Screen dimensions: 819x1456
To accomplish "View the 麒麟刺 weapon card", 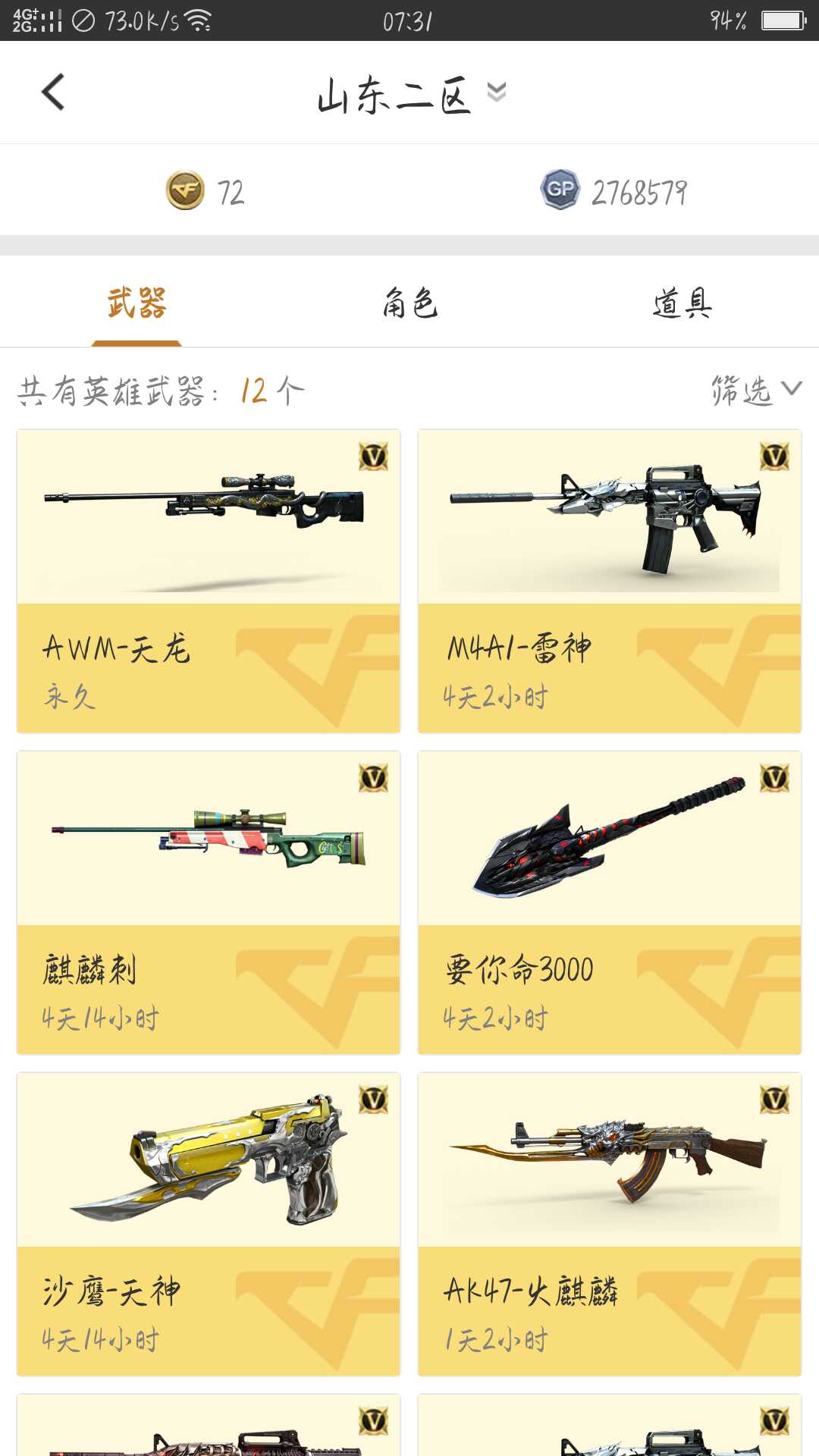I will coord(209,902).
